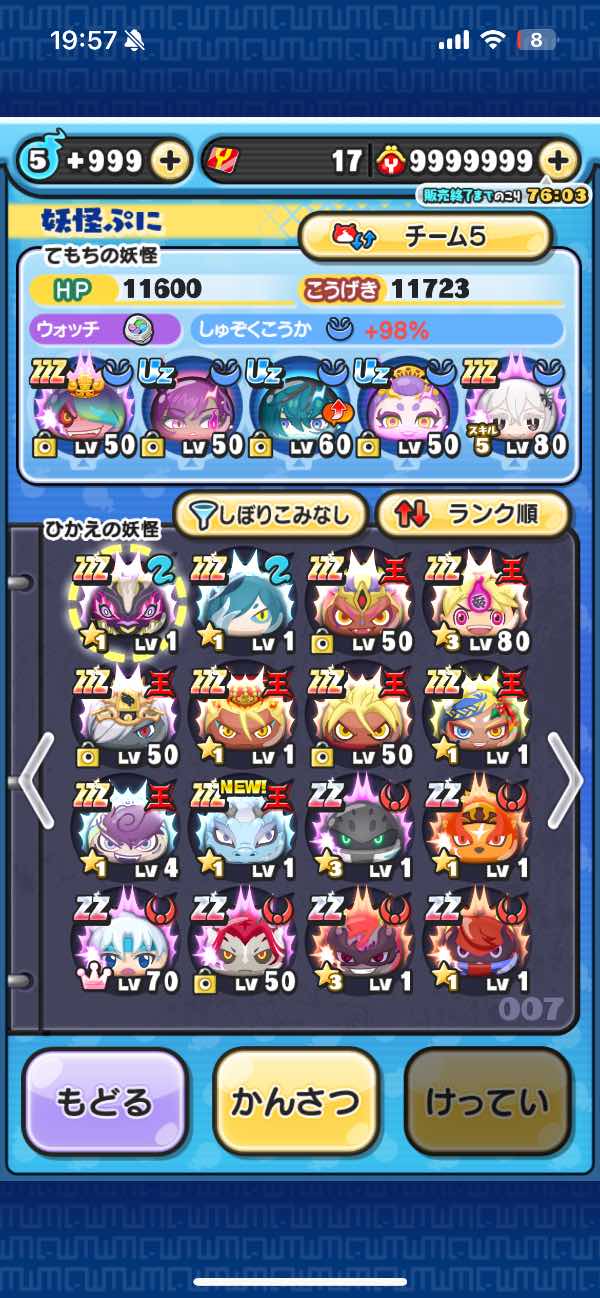Tap the もどる back button
Screen dimensions: 600x1298
(105, 1102)
